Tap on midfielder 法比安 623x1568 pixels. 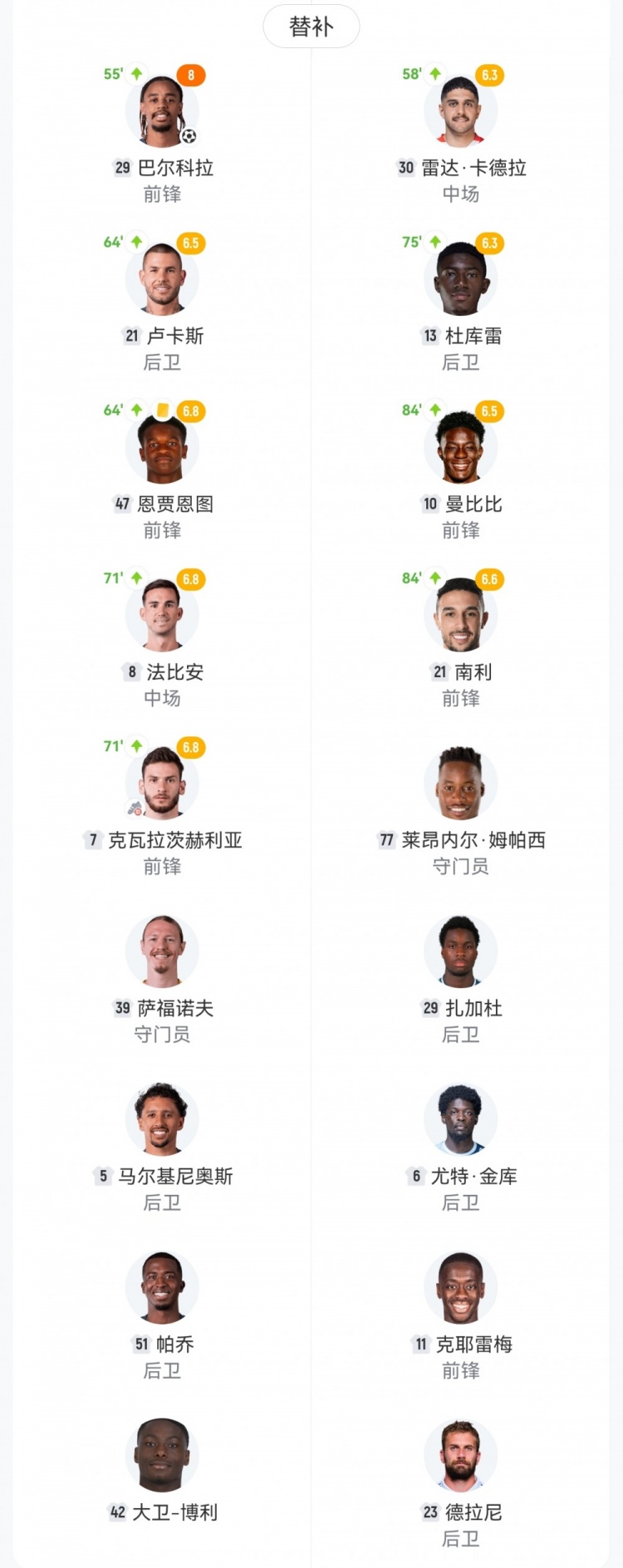[x=162, y=617]
